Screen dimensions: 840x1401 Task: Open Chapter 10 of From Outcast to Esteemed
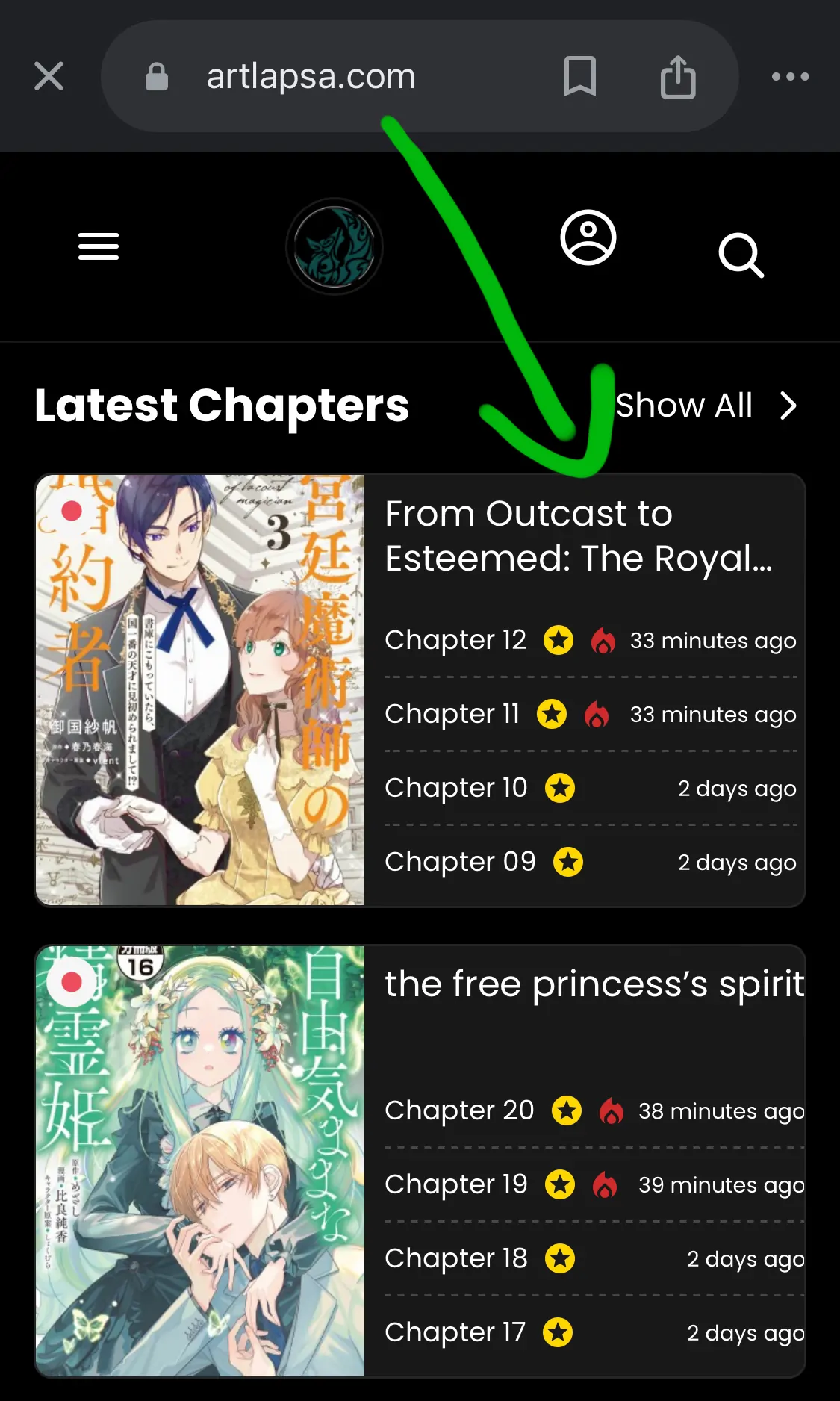pos(456,788)
